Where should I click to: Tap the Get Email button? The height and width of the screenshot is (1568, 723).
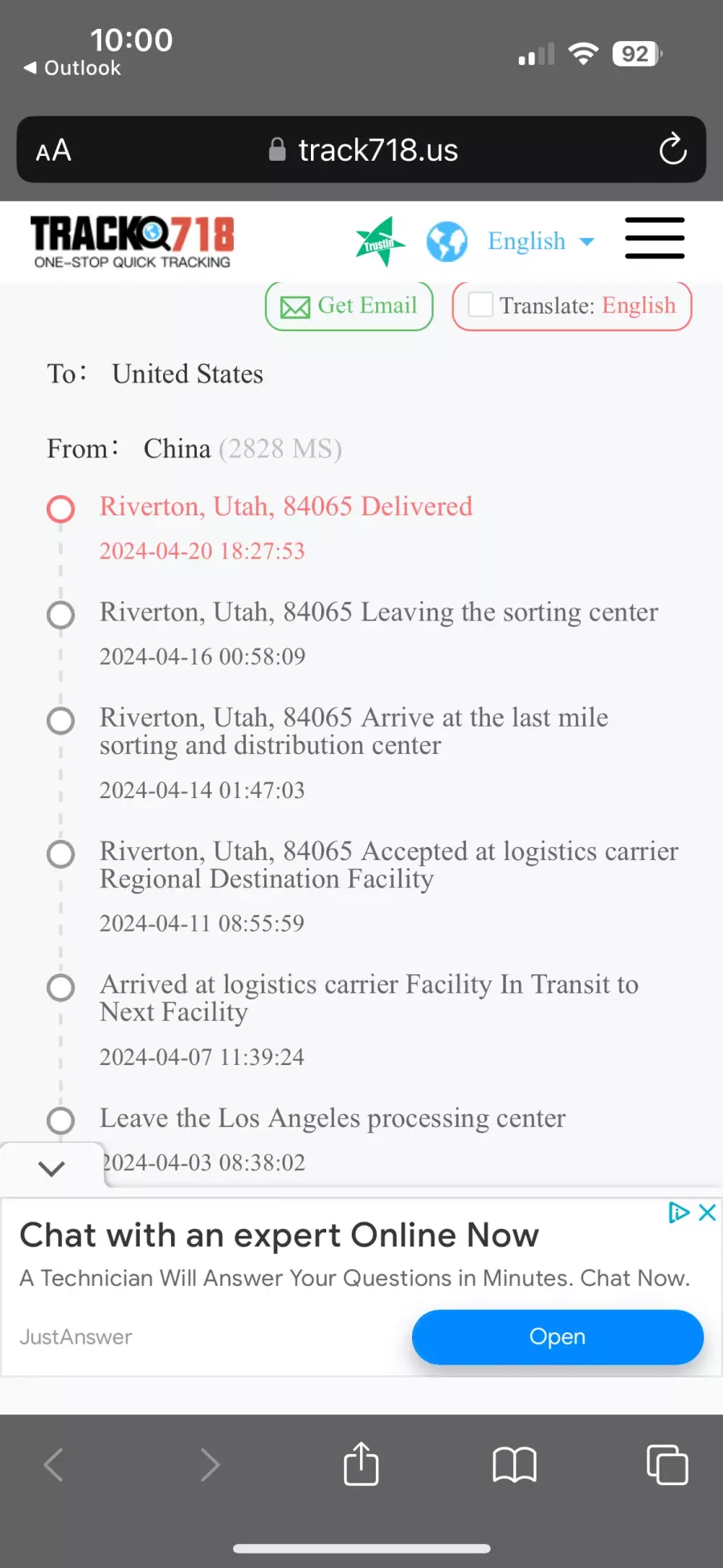[x=349, y=306]
